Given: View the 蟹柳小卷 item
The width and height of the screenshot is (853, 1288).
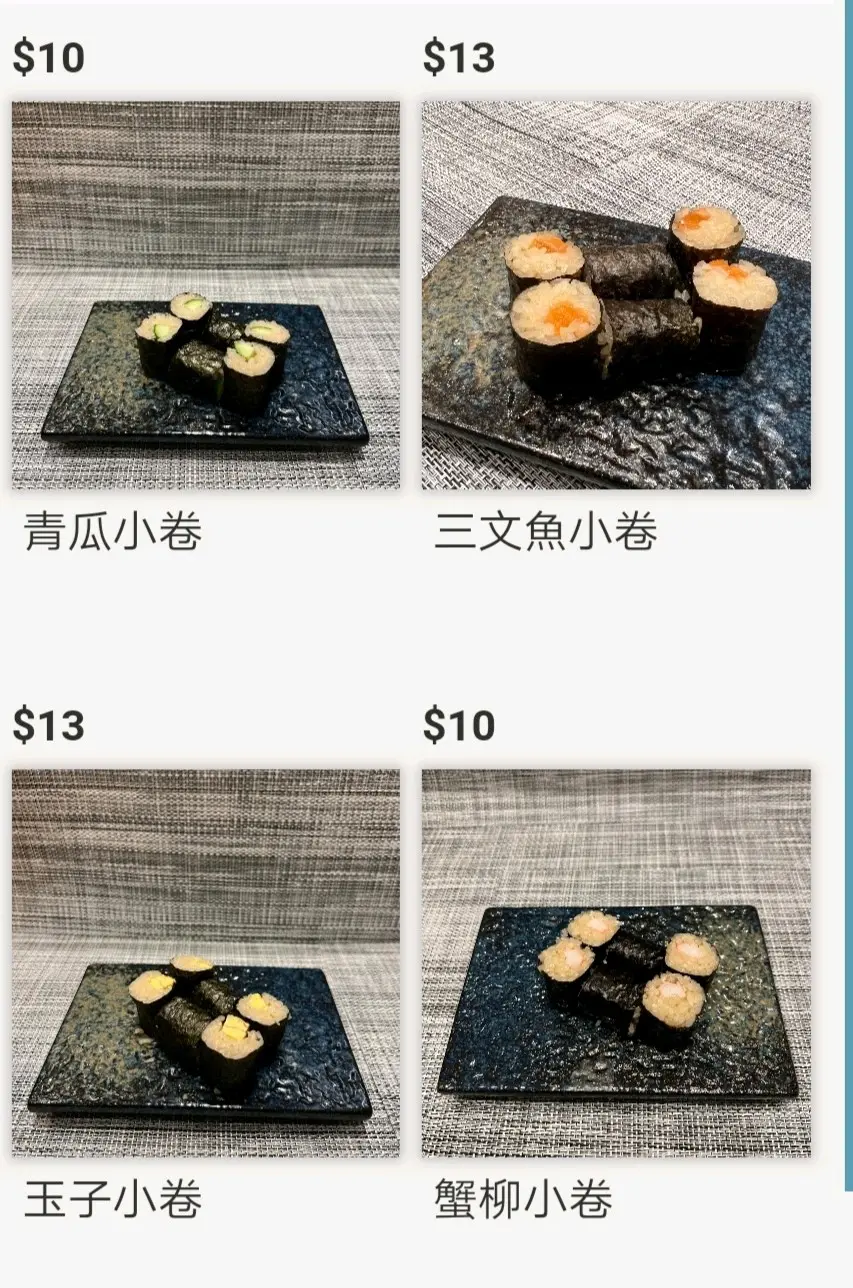Looking at the screenshot, I should coord(615,962).
